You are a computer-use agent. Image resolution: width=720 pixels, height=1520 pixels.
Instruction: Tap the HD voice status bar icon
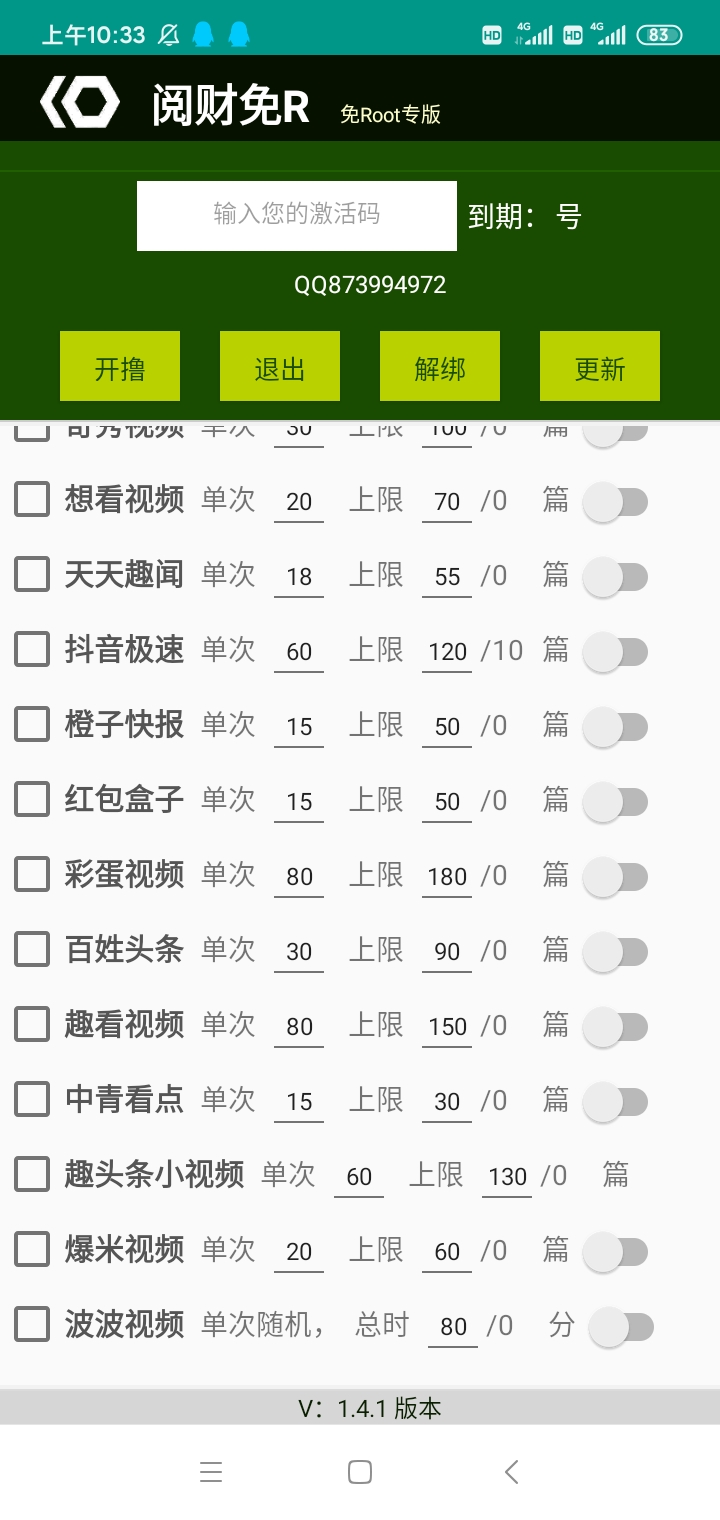pos(491,33)
